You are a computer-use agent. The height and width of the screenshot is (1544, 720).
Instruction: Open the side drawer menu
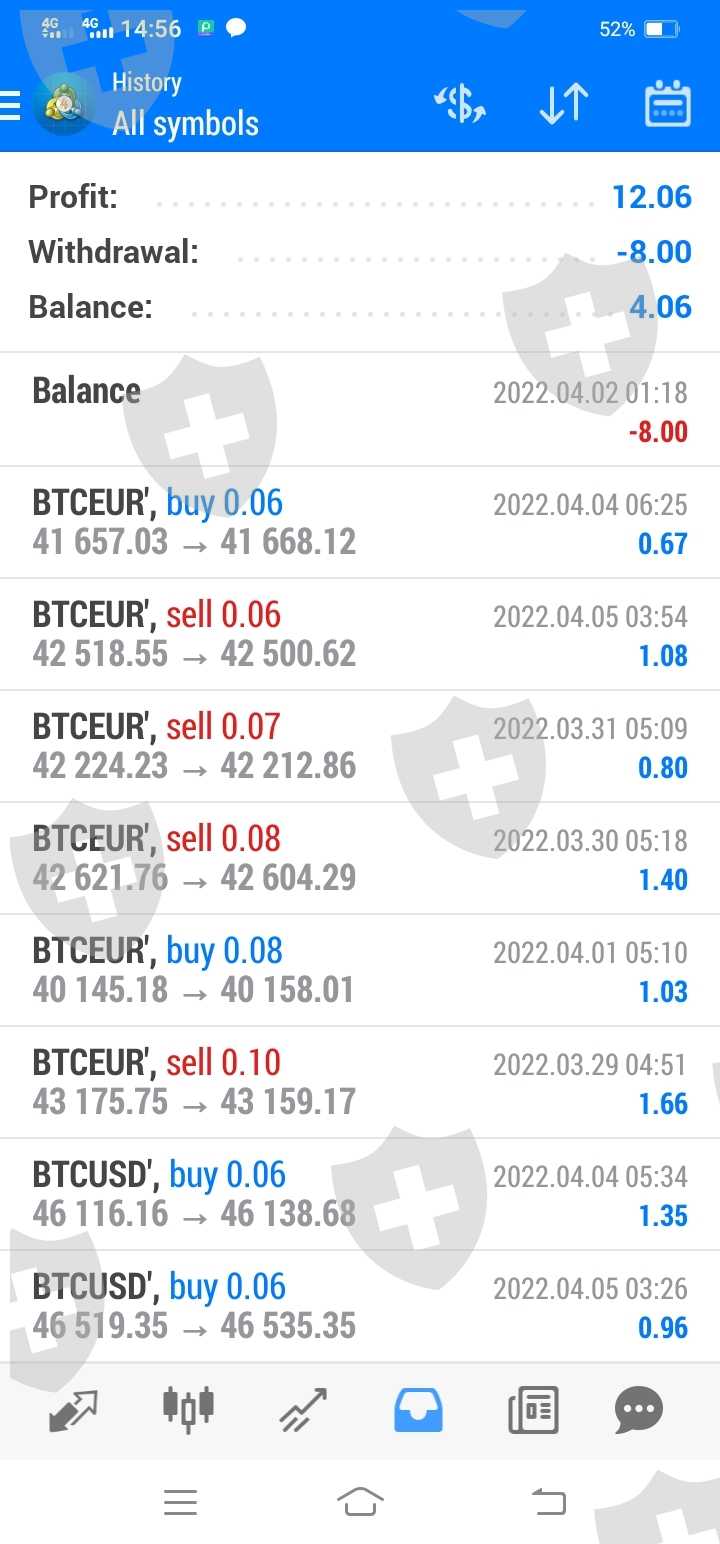[x=10, y=105]
